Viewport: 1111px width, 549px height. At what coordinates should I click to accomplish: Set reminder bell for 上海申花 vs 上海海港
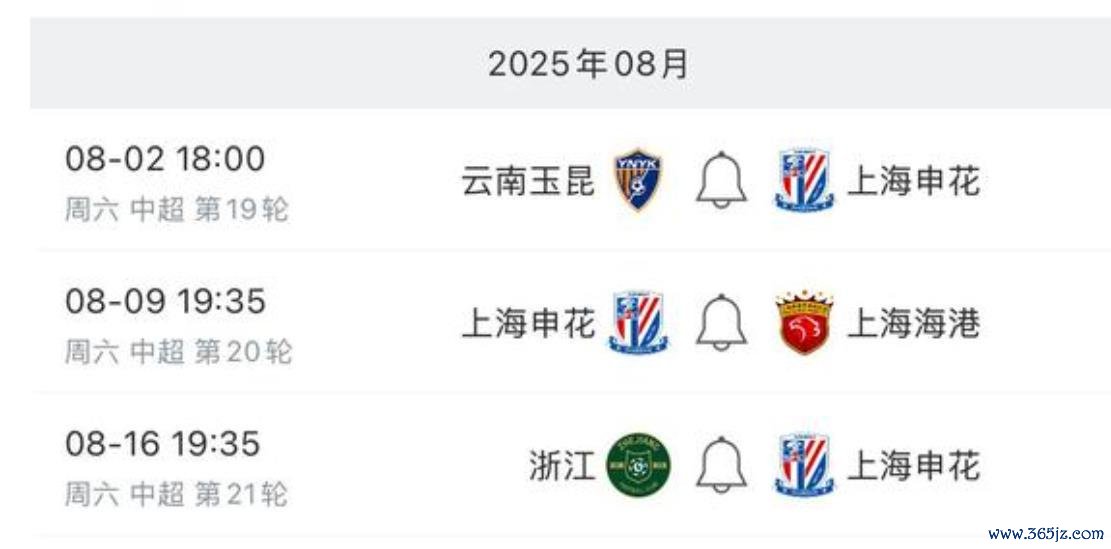pos(721,323)
